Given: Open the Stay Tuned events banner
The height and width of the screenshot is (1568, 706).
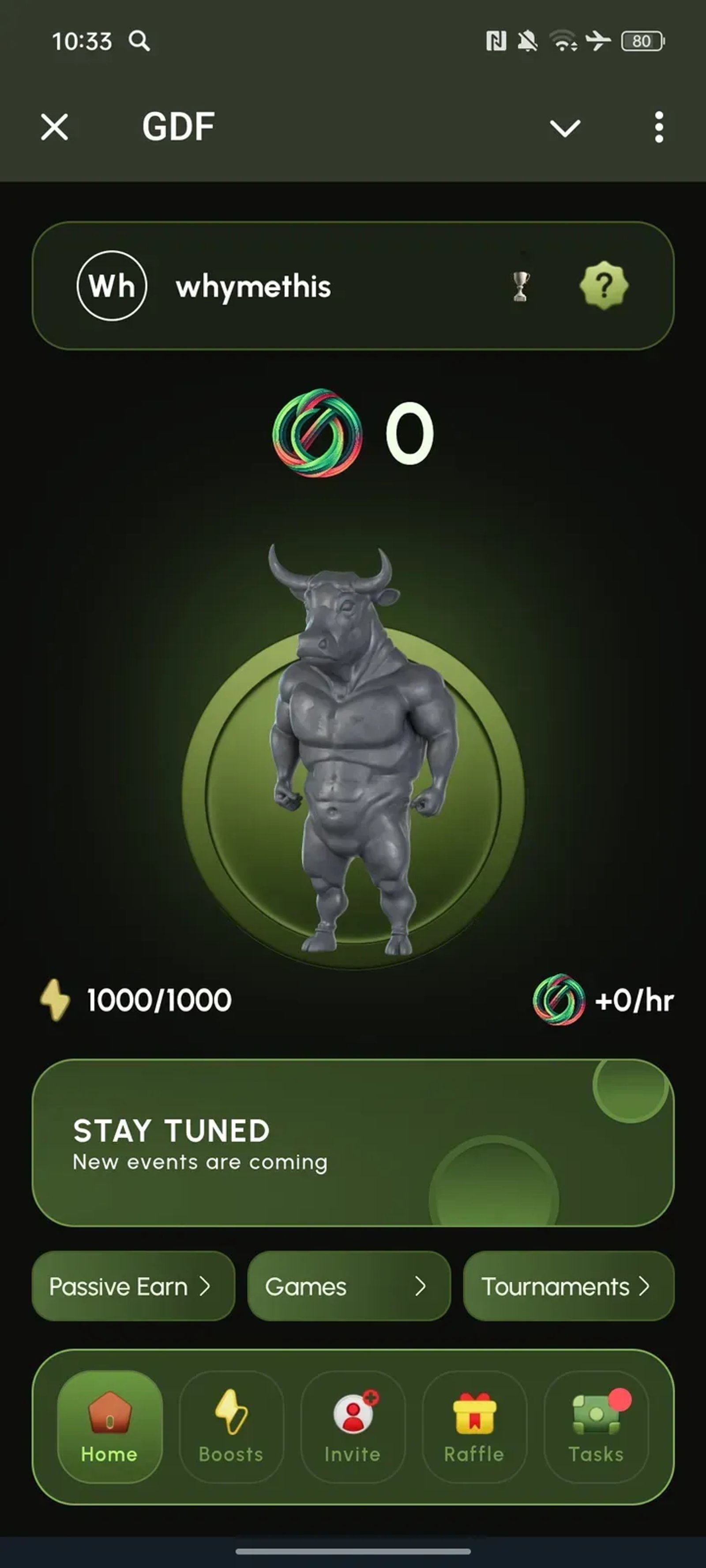Looking at the screenshot, I should tap(353, 1143).
